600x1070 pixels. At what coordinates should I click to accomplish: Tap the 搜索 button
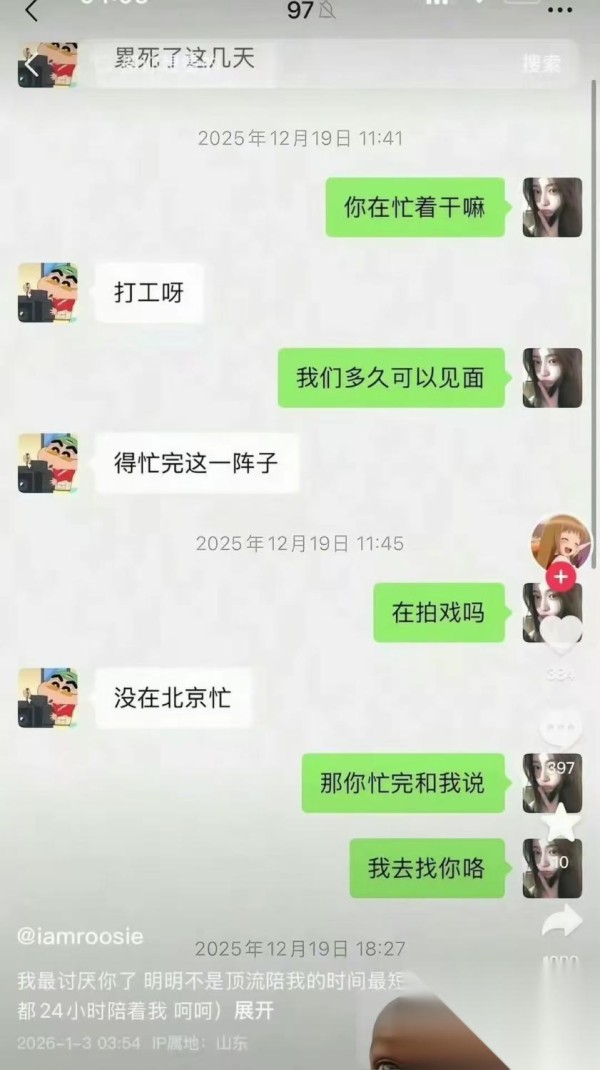tap(541, 63)
